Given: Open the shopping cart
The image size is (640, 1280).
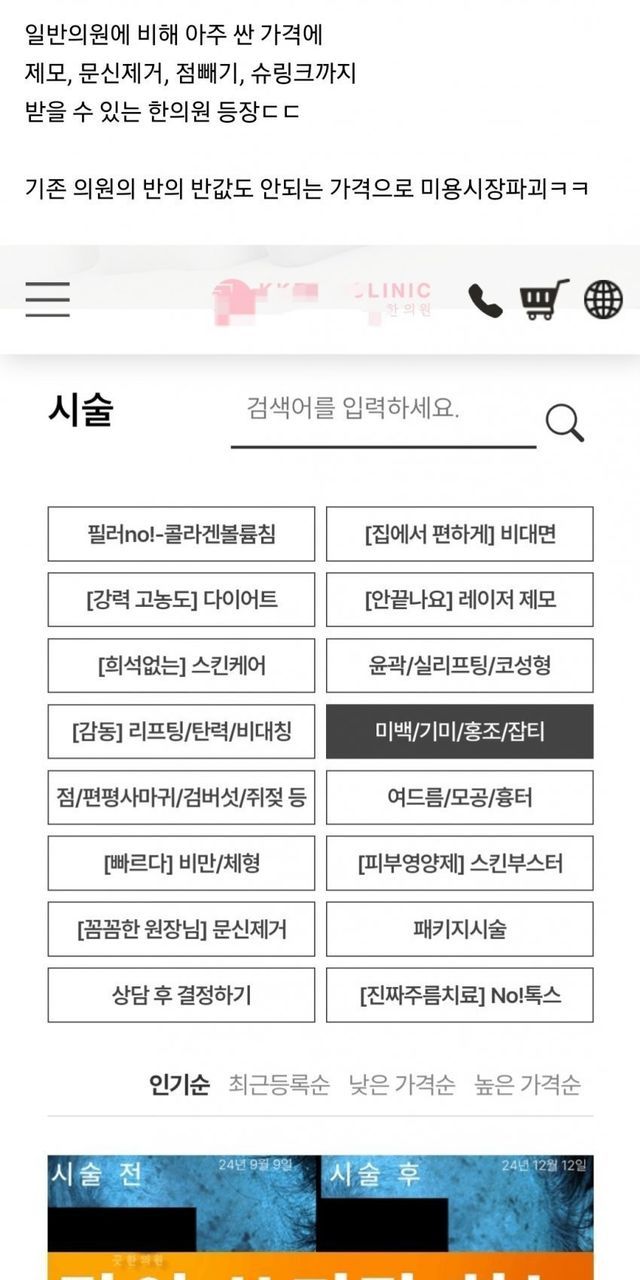Looking at the screenshot, I should pos(544,299).
